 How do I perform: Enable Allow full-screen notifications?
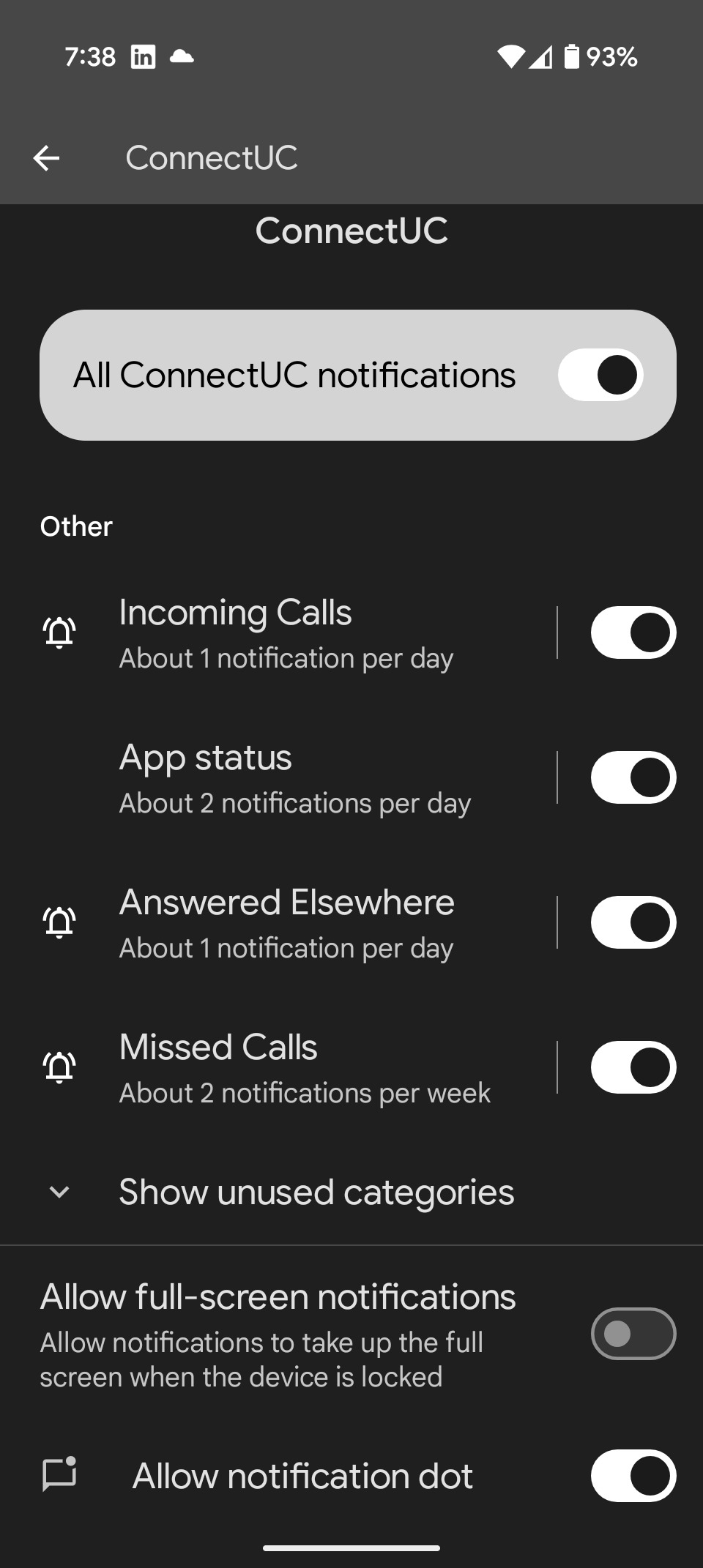633,1334
